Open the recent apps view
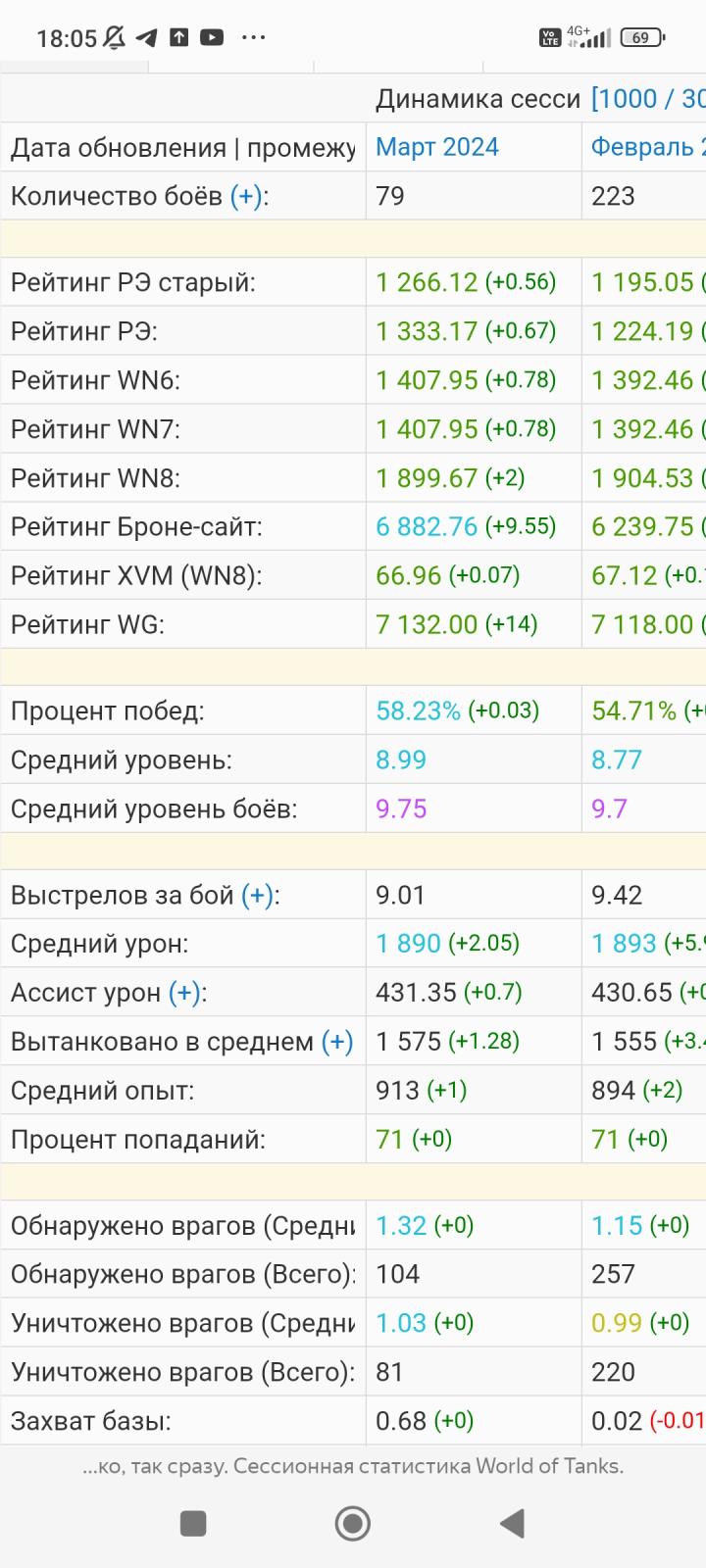This screenshot has width=706, height=1568. 193,1523
